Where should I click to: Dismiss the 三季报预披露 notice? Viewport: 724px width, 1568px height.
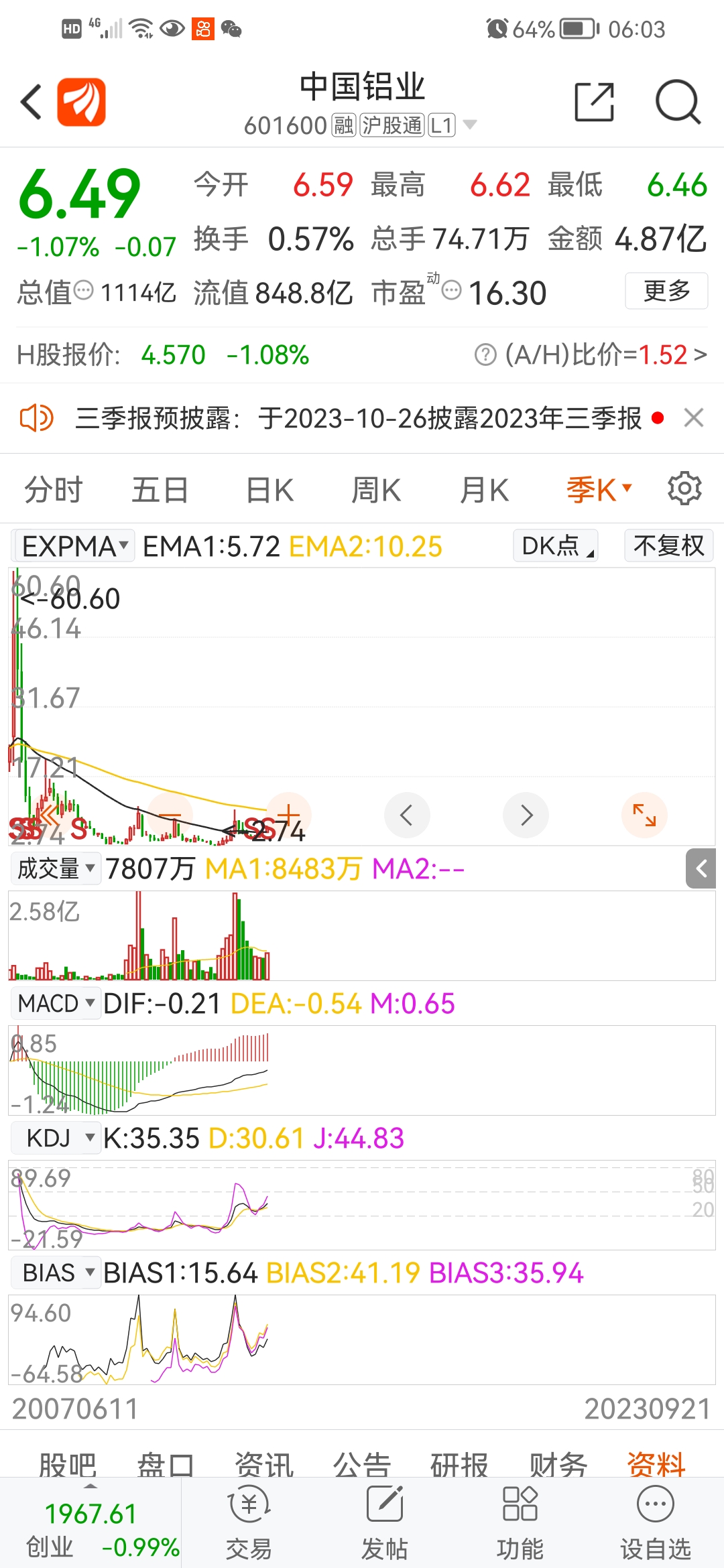(x=694, y=418)
